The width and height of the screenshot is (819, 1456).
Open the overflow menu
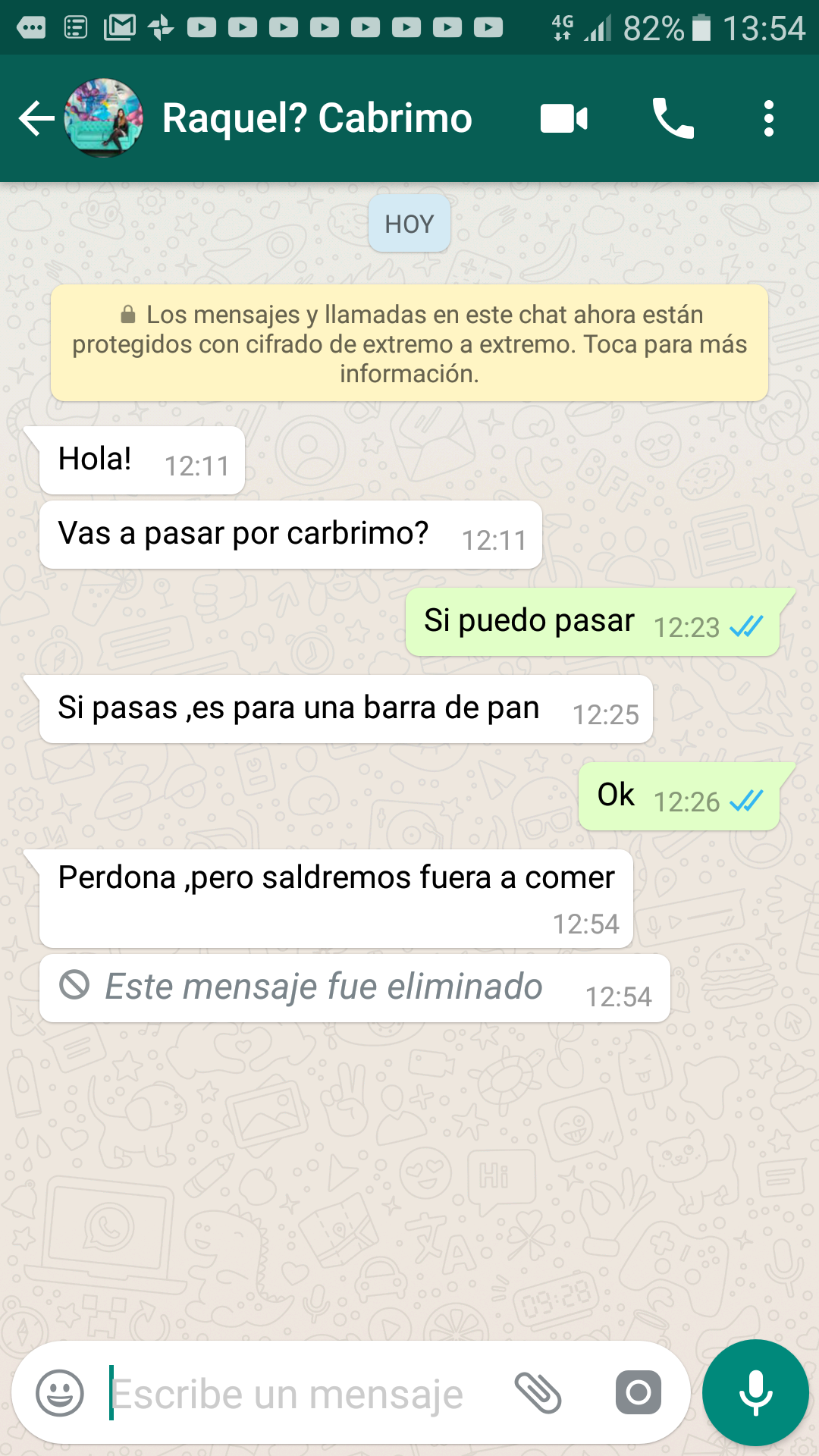click(x=769, y=118)
